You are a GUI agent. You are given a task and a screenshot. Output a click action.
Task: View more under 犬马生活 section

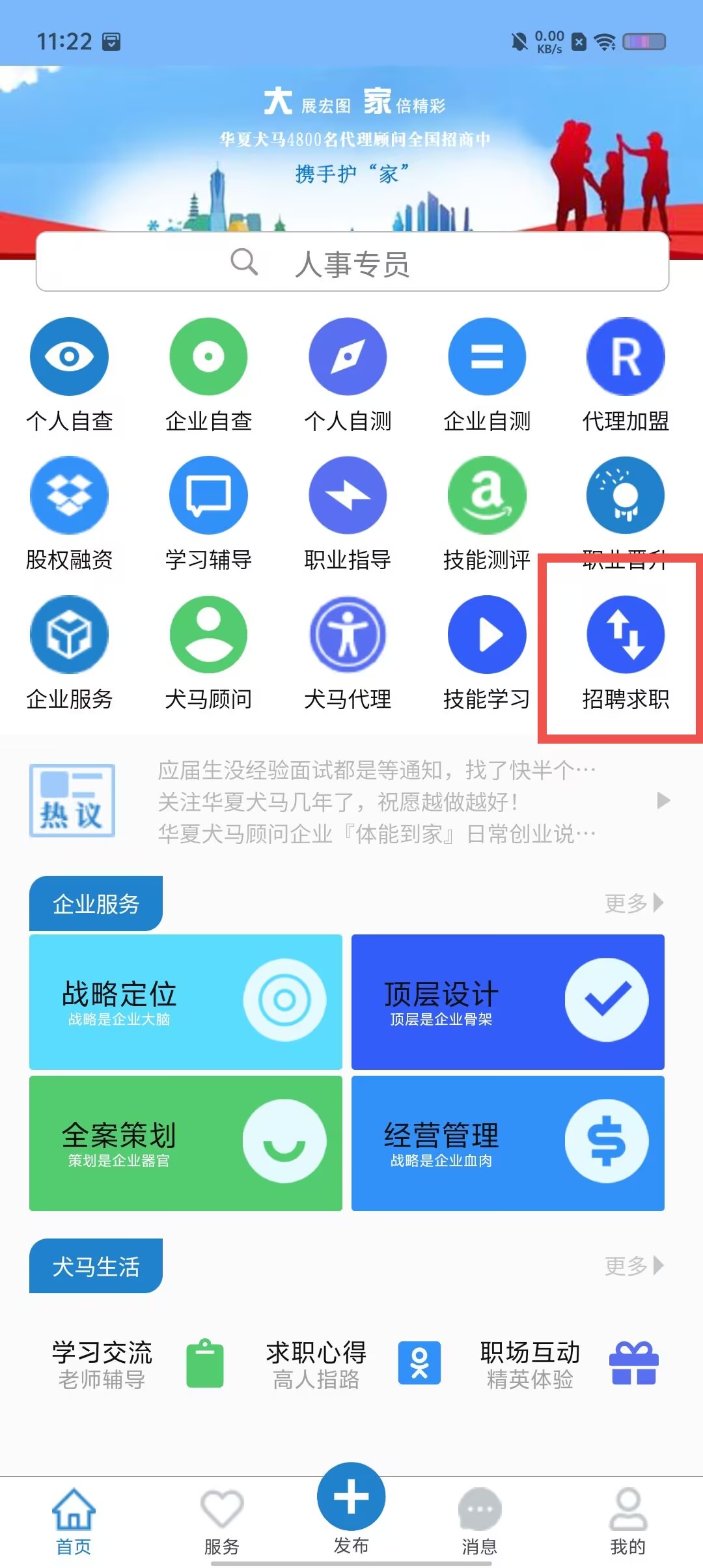[633, 1266]
